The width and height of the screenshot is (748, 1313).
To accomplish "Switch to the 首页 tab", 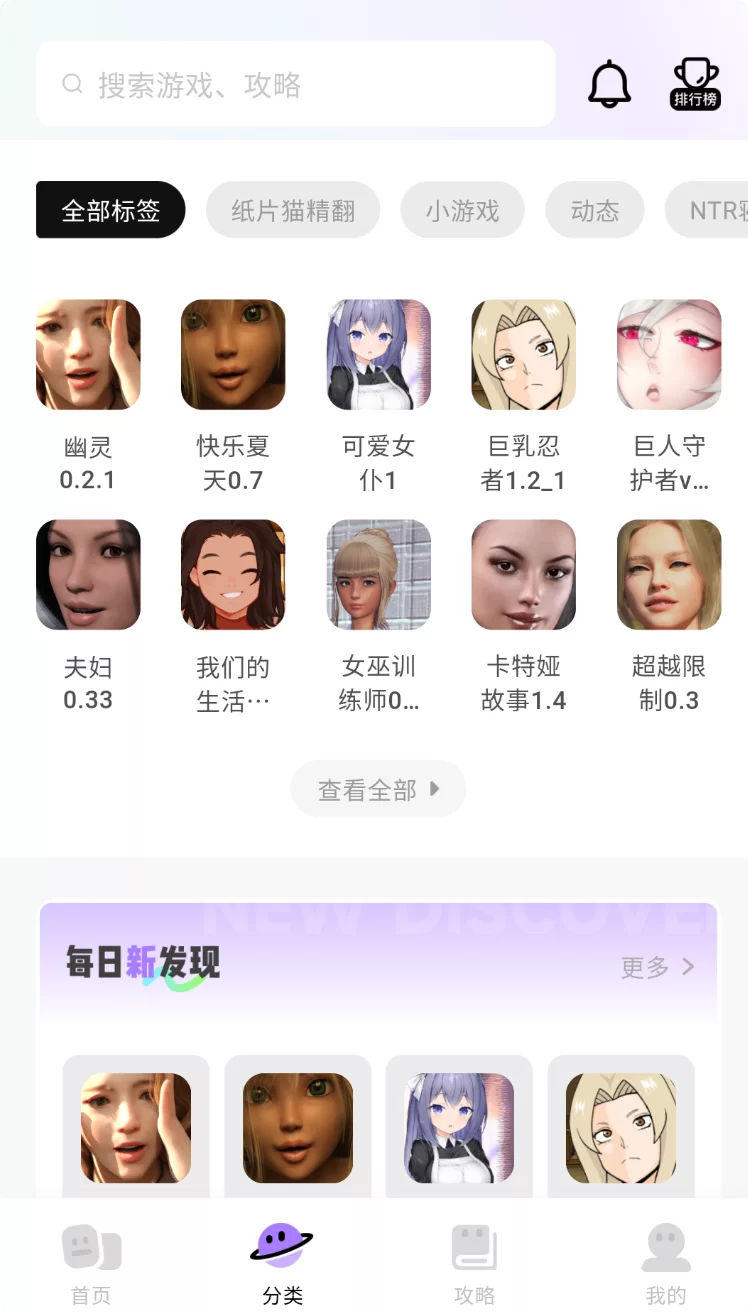I will coord(91,1263).
